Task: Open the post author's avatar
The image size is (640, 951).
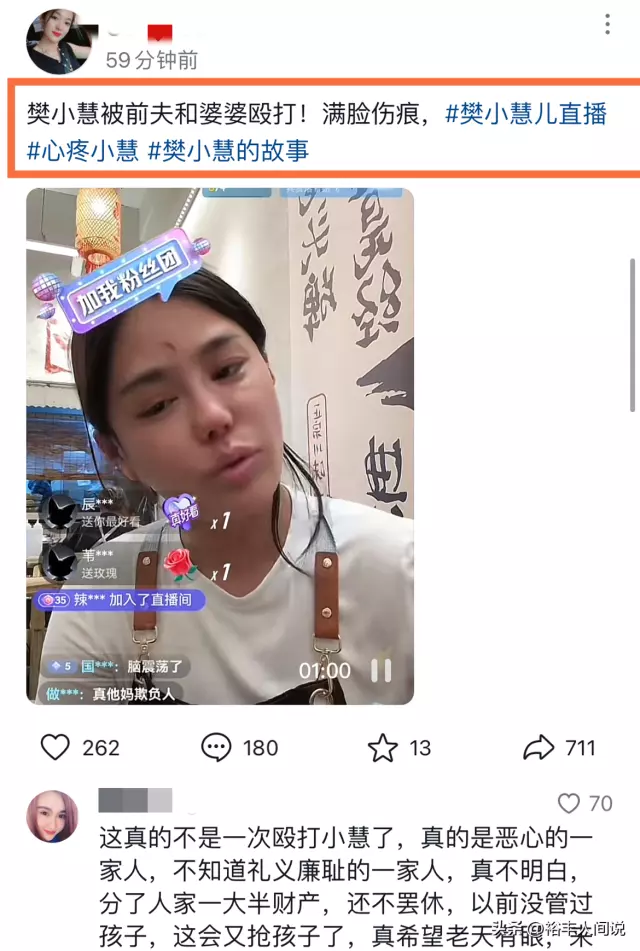Action: 58,42
